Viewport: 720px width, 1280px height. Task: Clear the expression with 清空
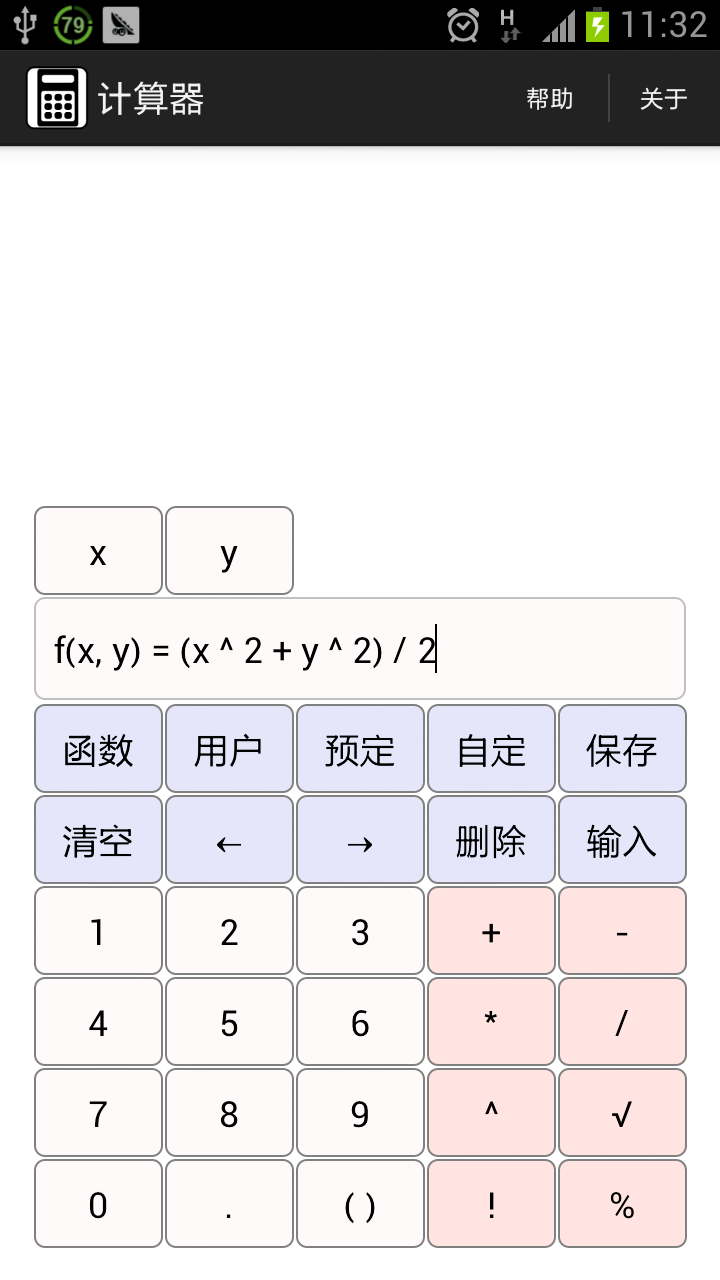click(x=98, y=840)
